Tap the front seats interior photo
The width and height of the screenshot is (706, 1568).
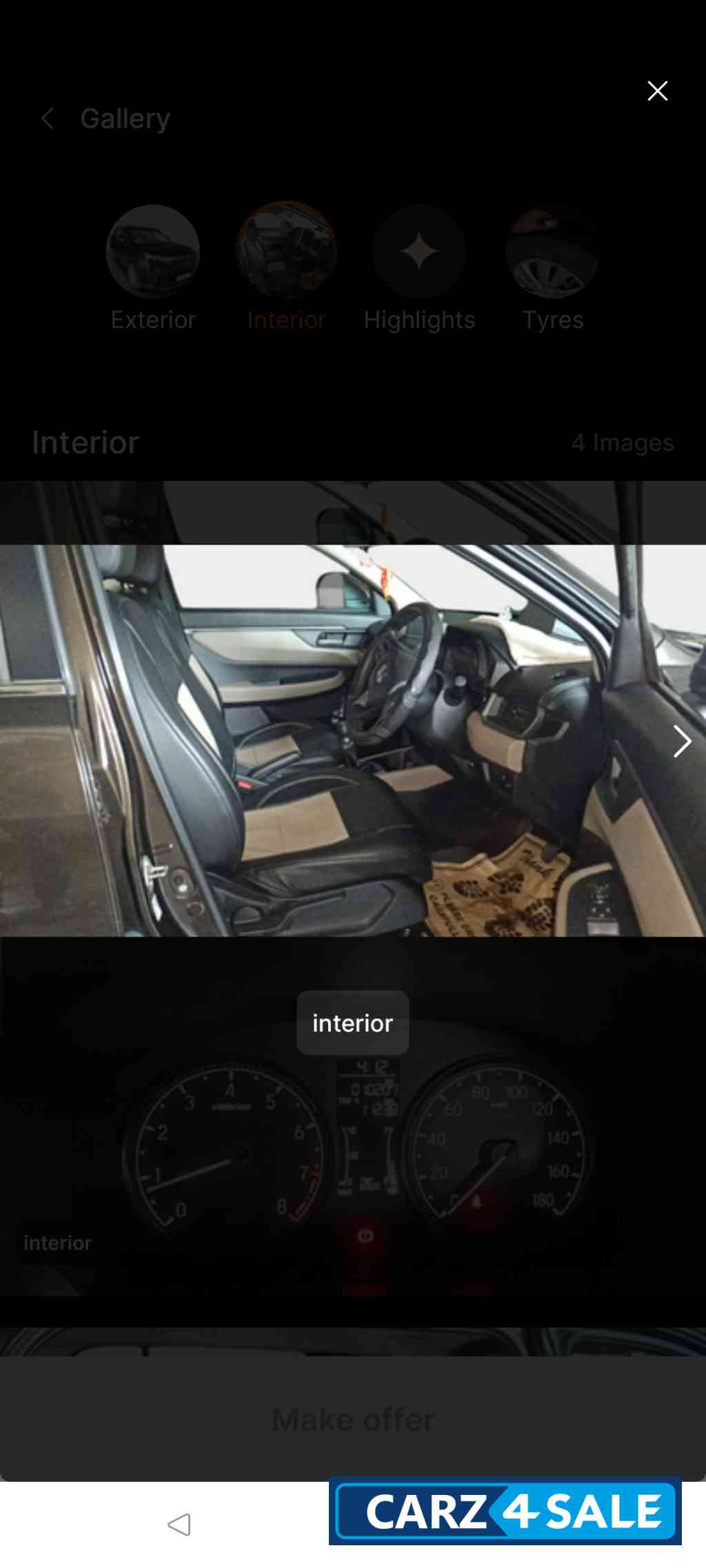click(x=353, y=741)
